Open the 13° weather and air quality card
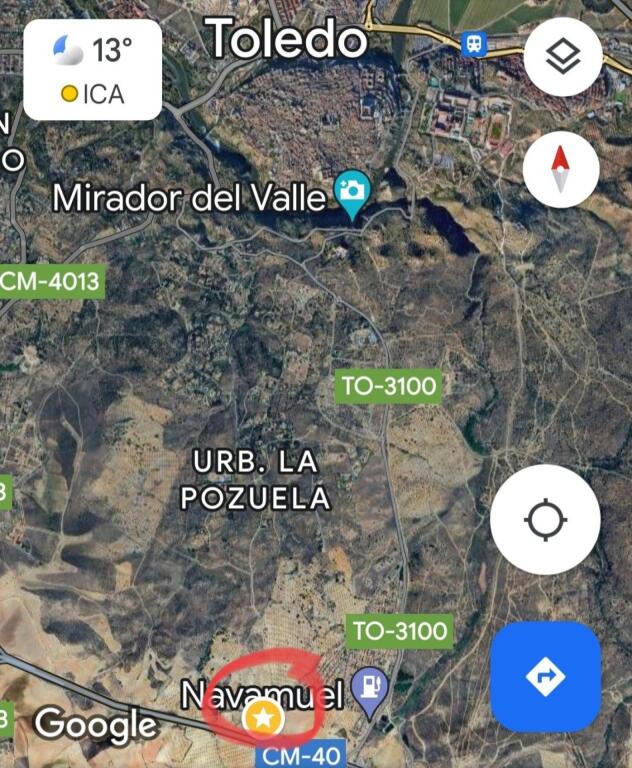632x768 pixels. [93, 70]
